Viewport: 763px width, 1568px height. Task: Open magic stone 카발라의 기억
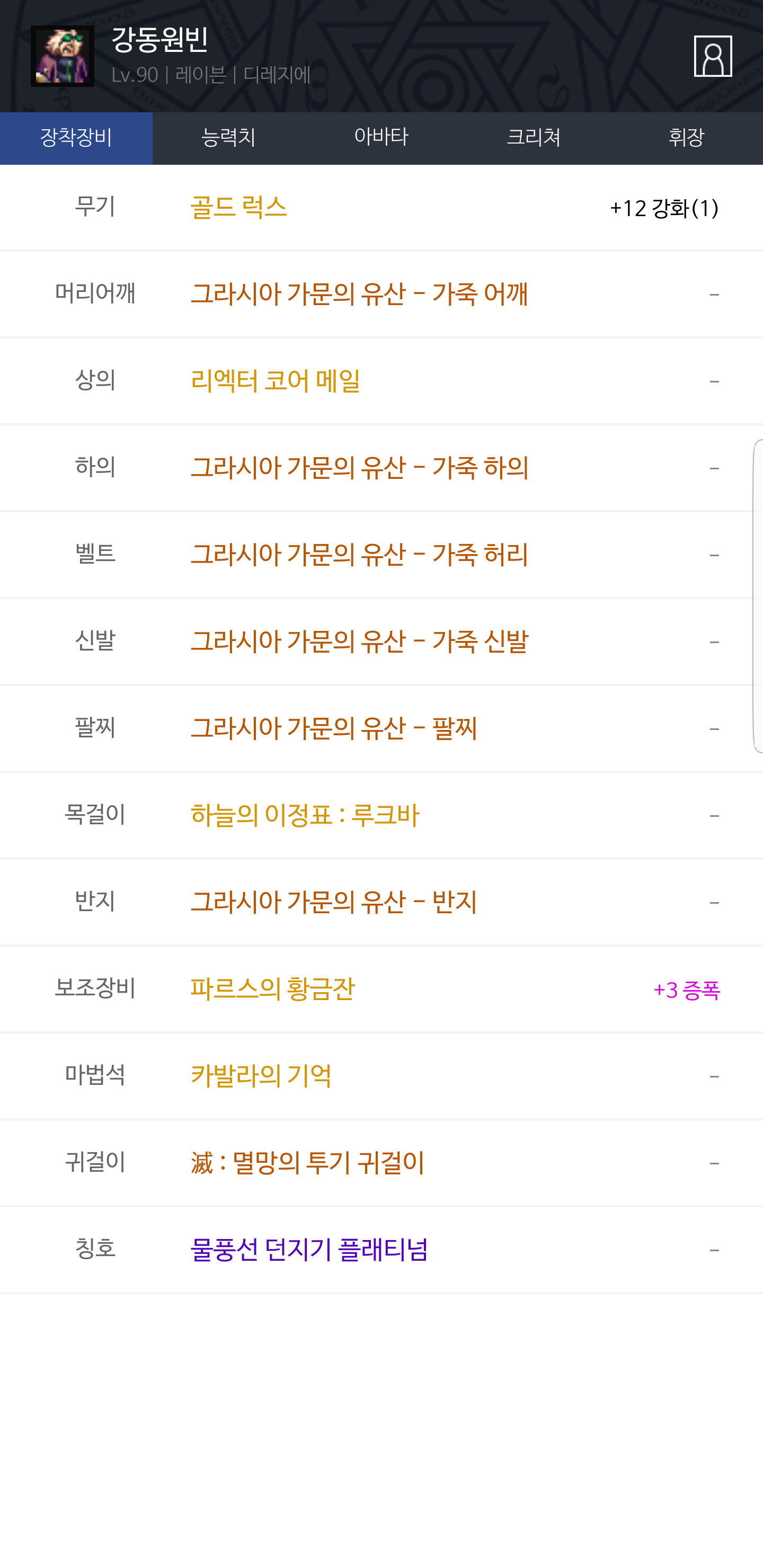click(x=261, y=1076)
